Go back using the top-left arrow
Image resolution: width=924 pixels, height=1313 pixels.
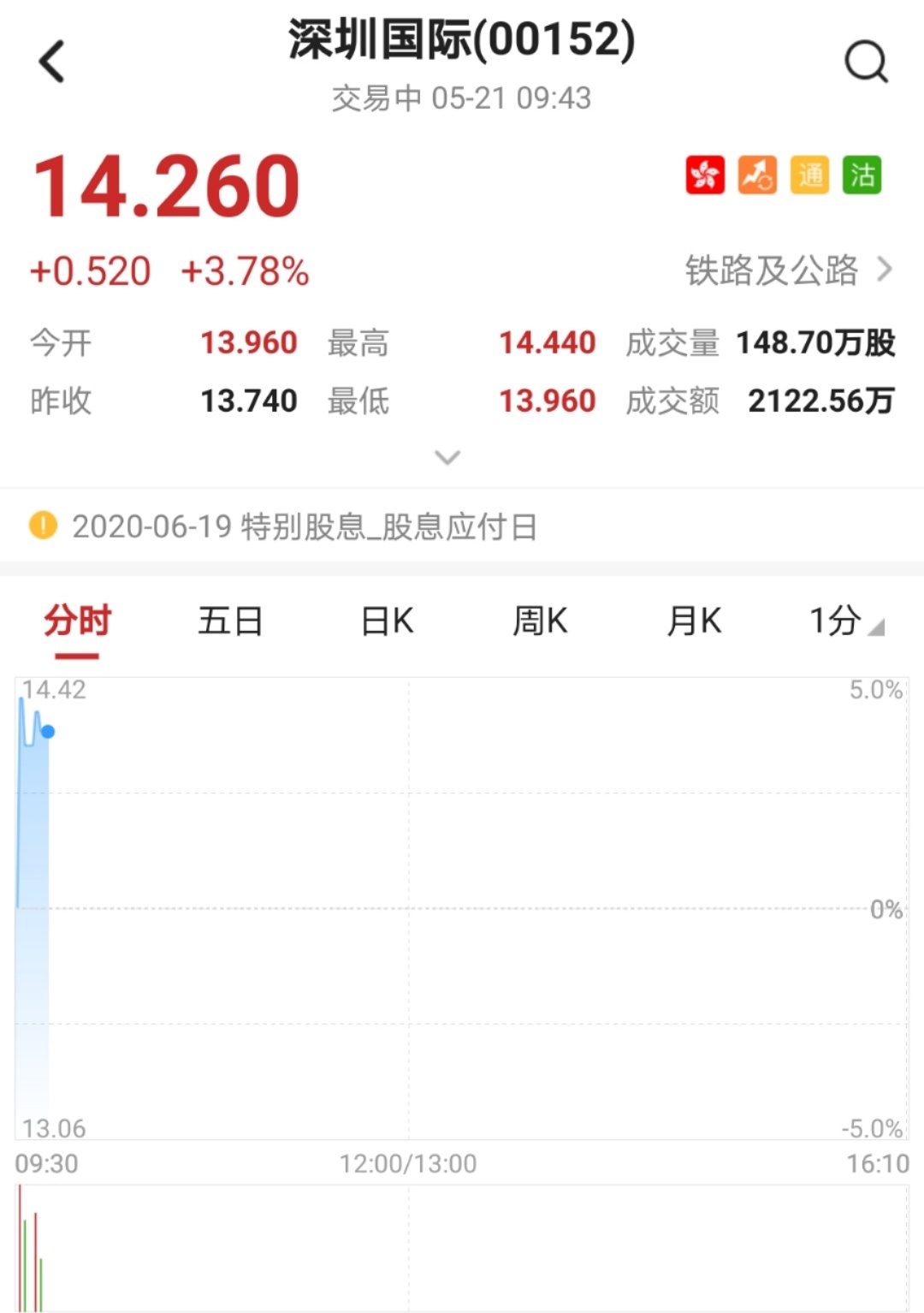(x=52, y=62)
